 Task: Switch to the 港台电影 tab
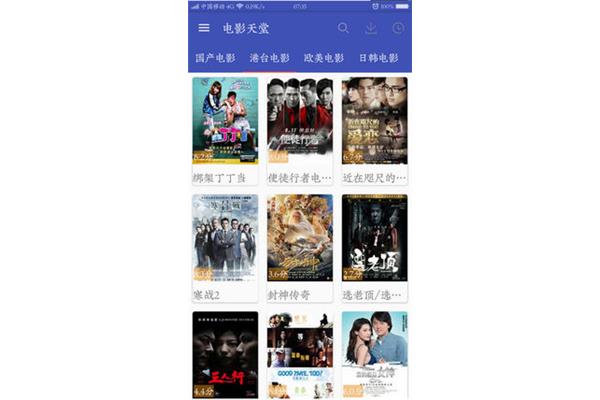[x=269, y=58]
